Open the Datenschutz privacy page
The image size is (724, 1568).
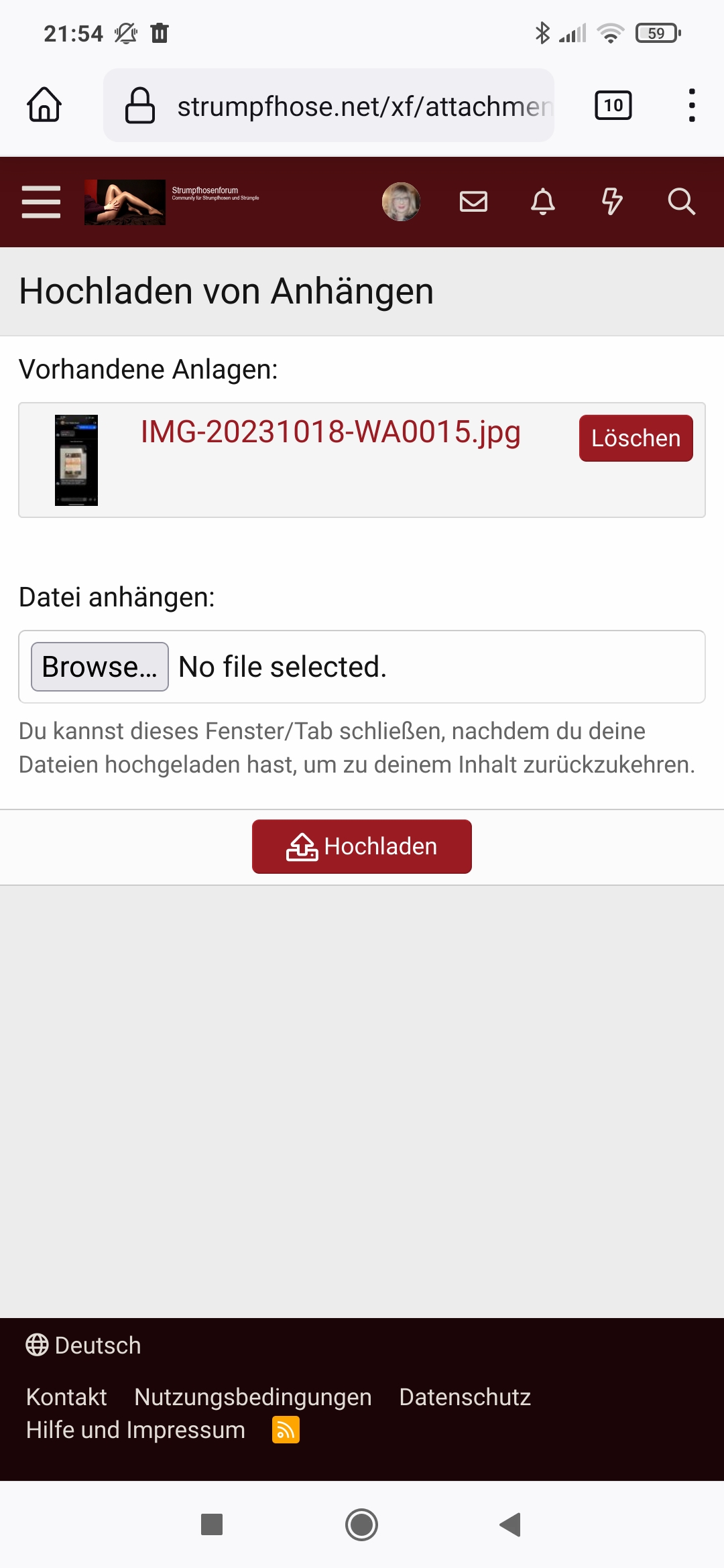[465, 1397]
